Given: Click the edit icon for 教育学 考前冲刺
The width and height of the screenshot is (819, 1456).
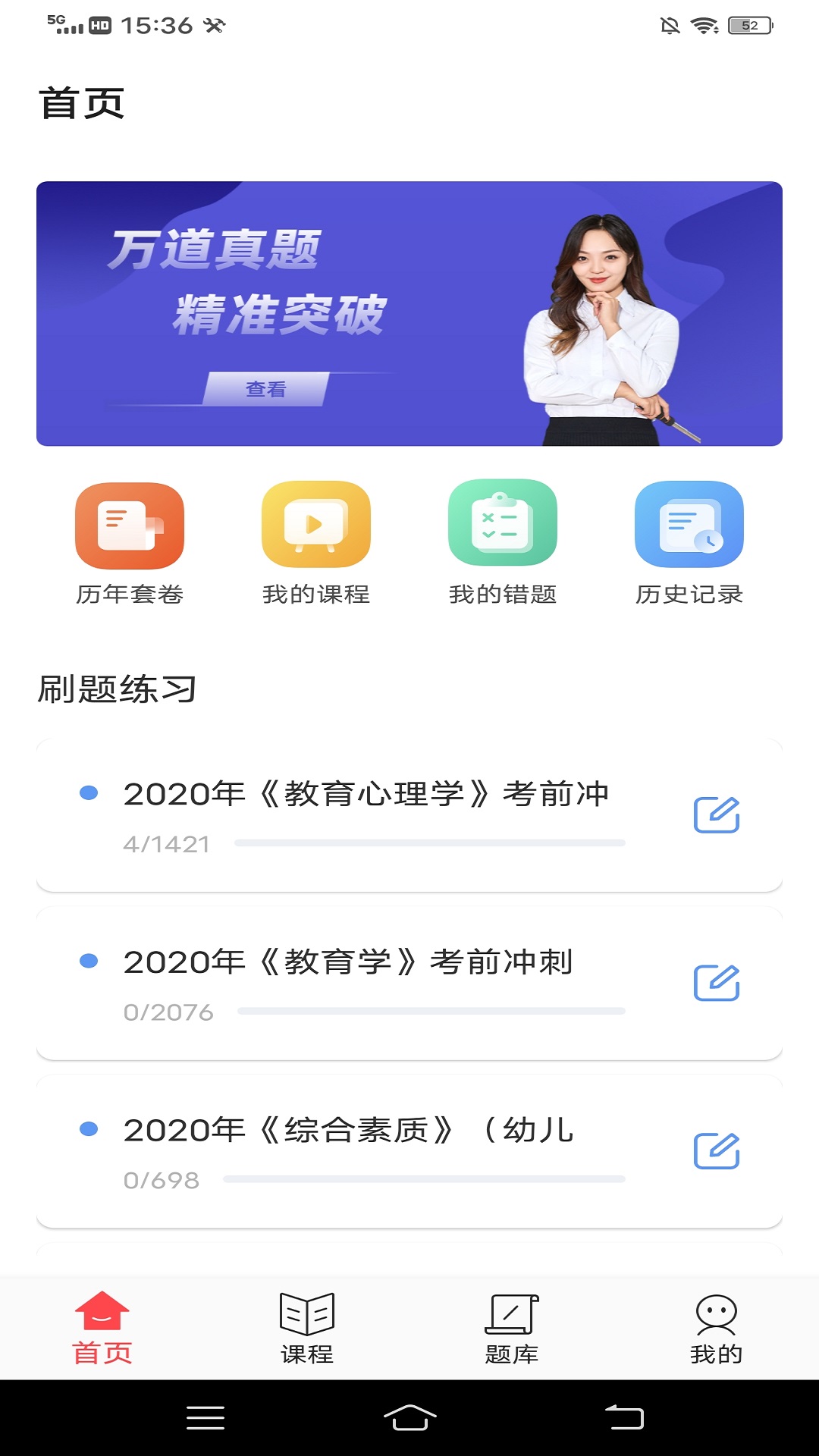Looking at the screenshot, I should tap(717, 983).
